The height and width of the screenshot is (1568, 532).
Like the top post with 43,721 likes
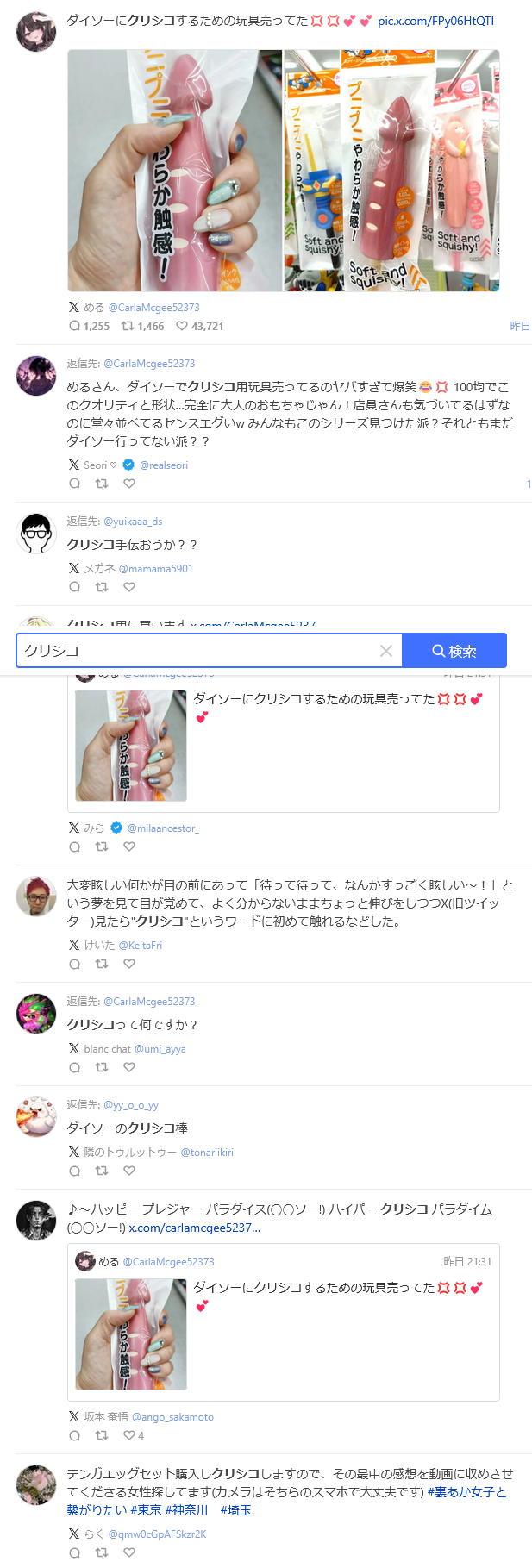pyautogui.click(x=199, y=326)
